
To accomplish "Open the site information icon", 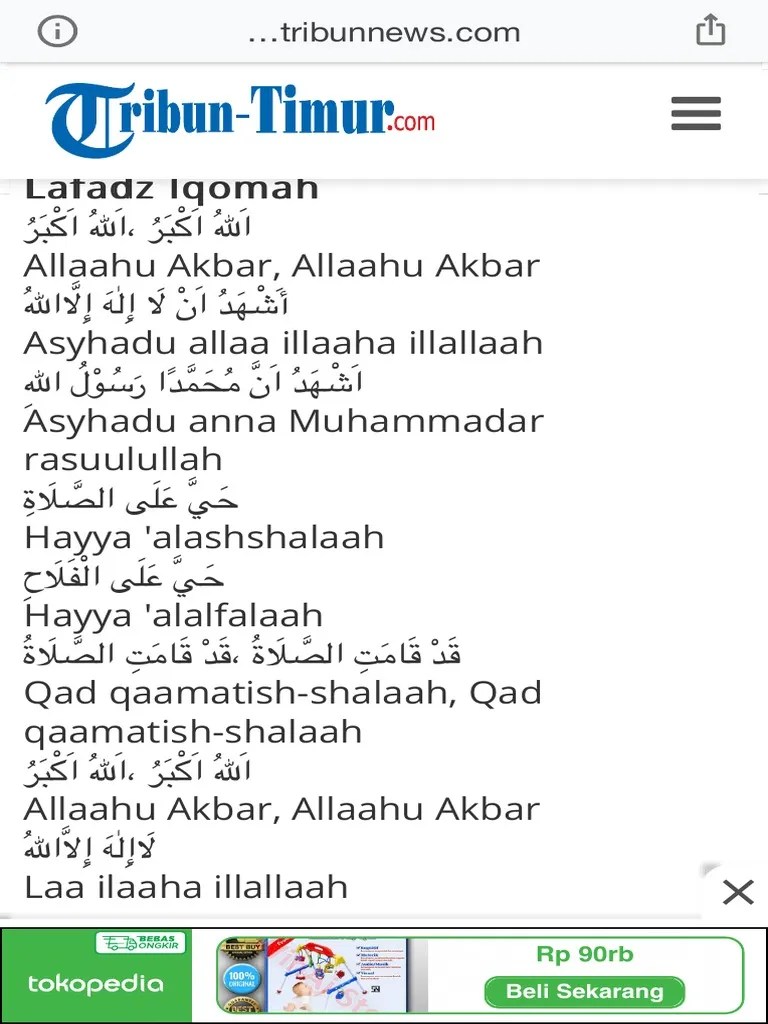I will 57,31.
